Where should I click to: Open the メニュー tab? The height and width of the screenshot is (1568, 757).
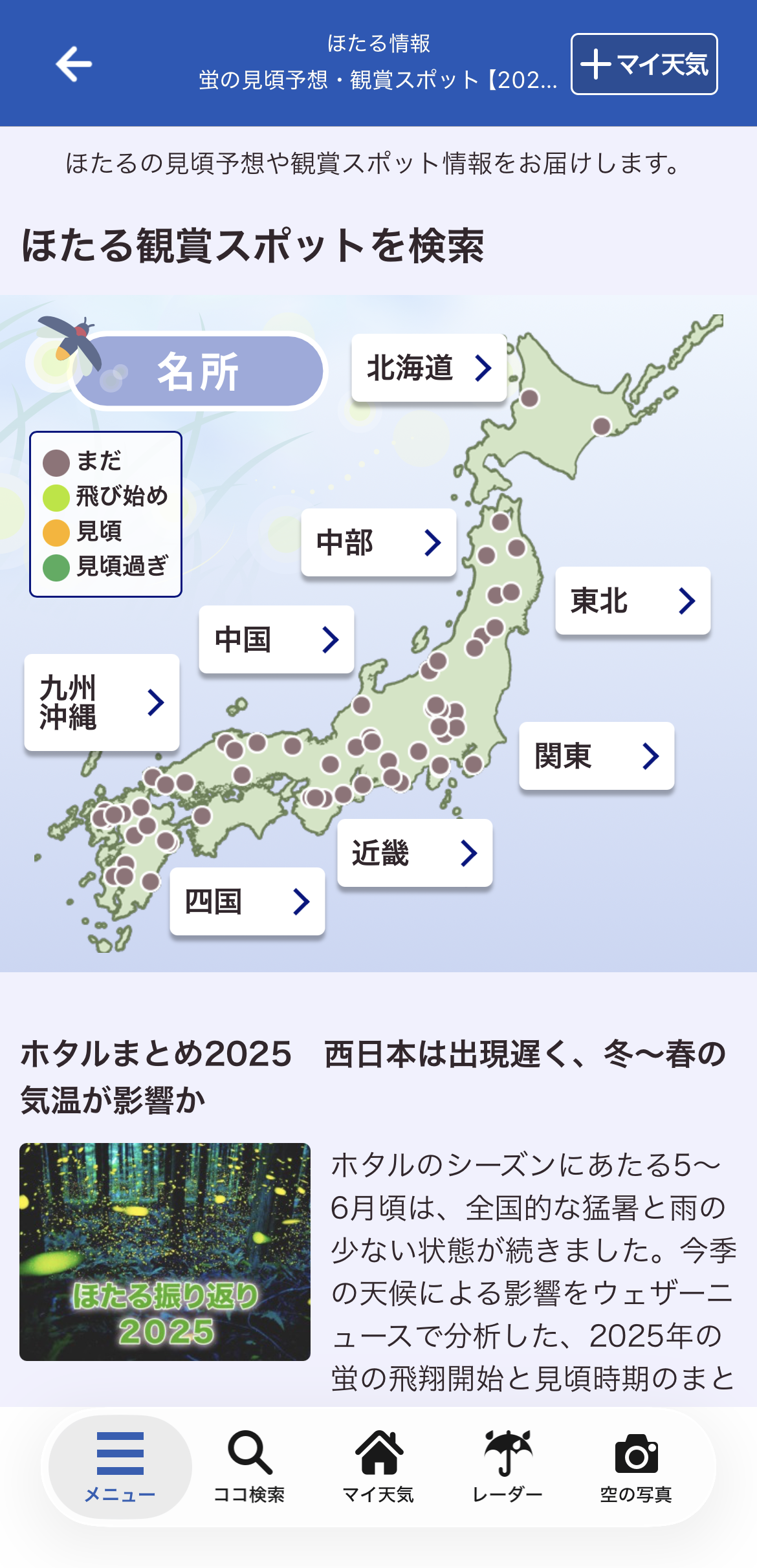coord(120,1466)
